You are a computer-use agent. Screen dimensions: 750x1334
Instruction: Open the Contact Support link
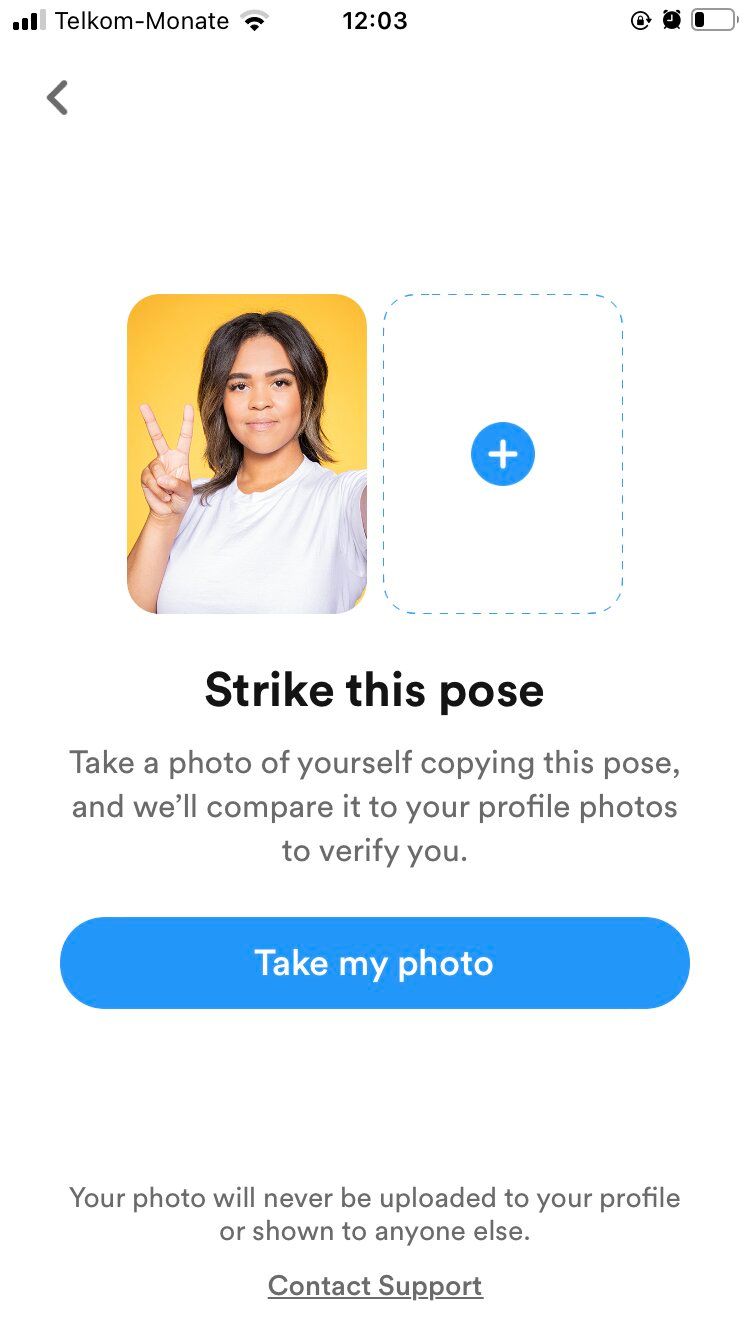coord(375,1285)
